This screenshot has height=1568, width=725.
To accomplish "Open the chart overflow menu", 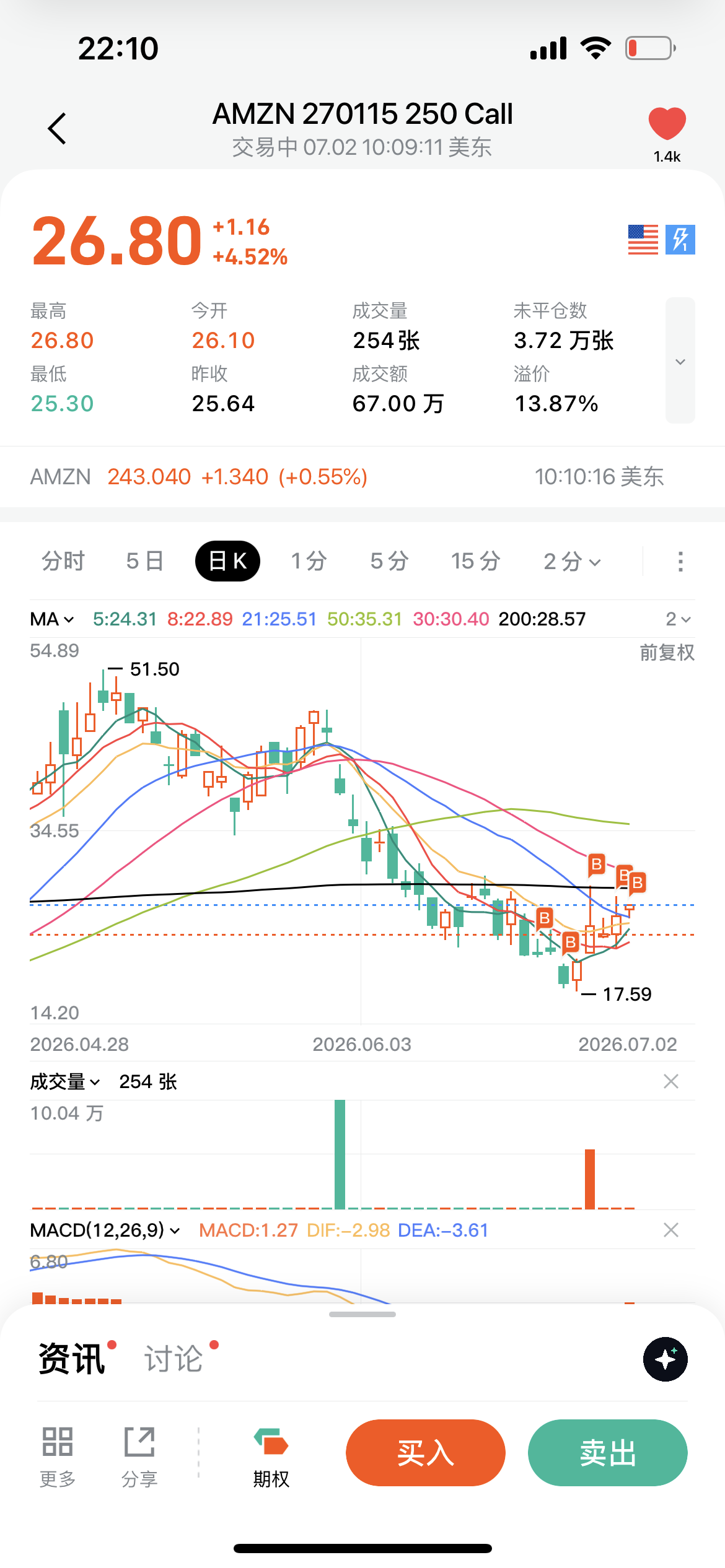I will tap(680, 561).
